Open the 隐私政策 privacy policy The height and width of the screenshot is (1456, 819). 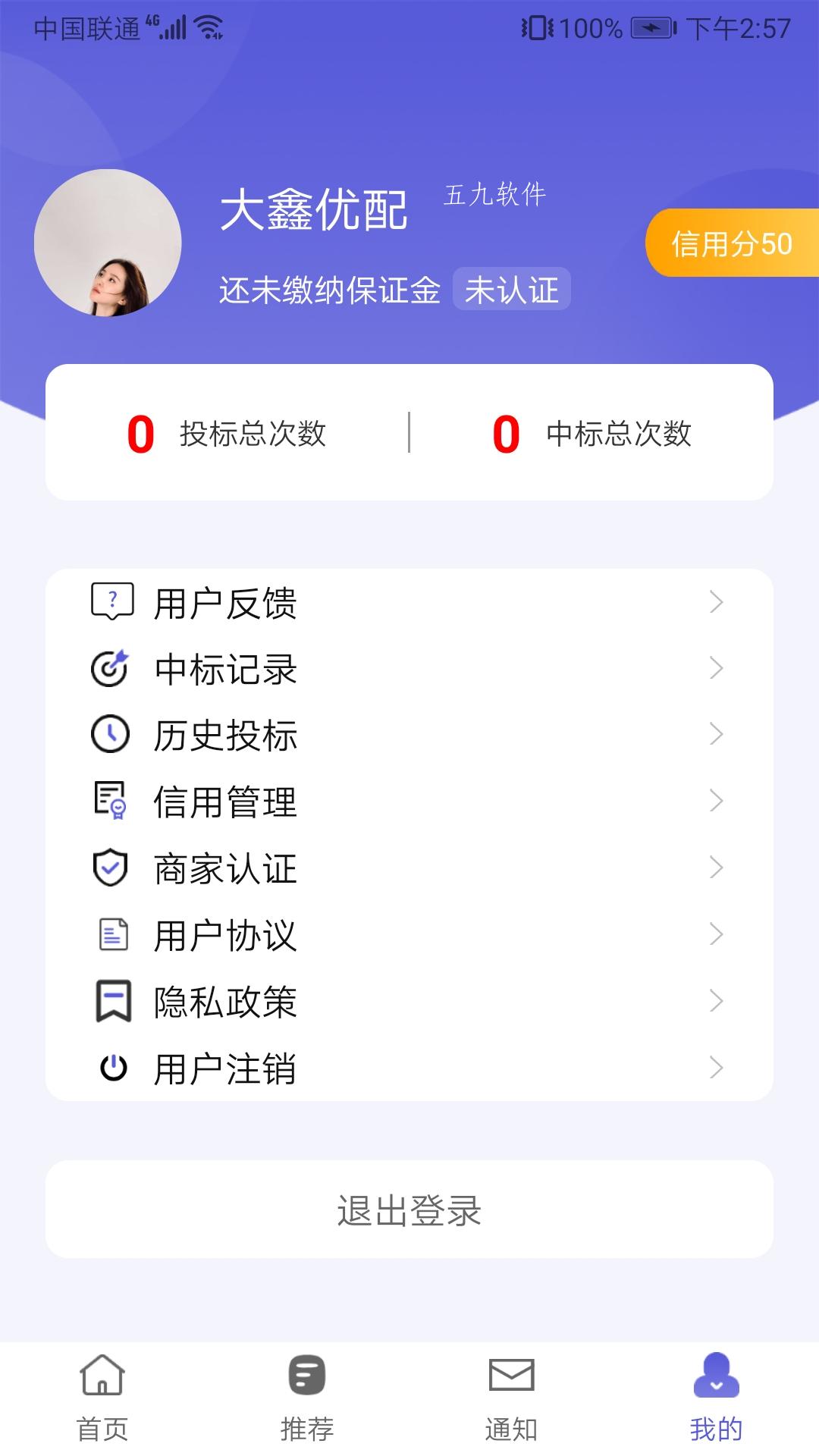click(408, 1002)
